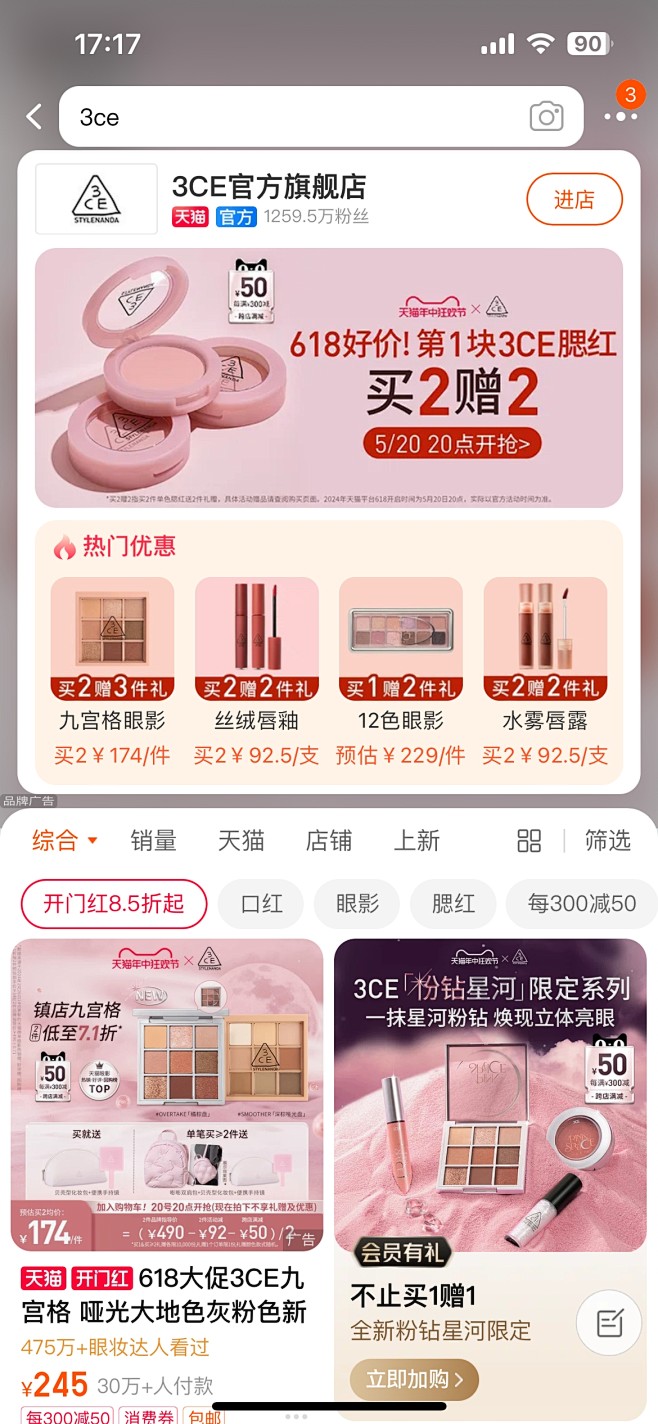This screenshot has height=1424, width=658.
Task: Enter the store via 进店 button
Action: [x=574, y=199]
